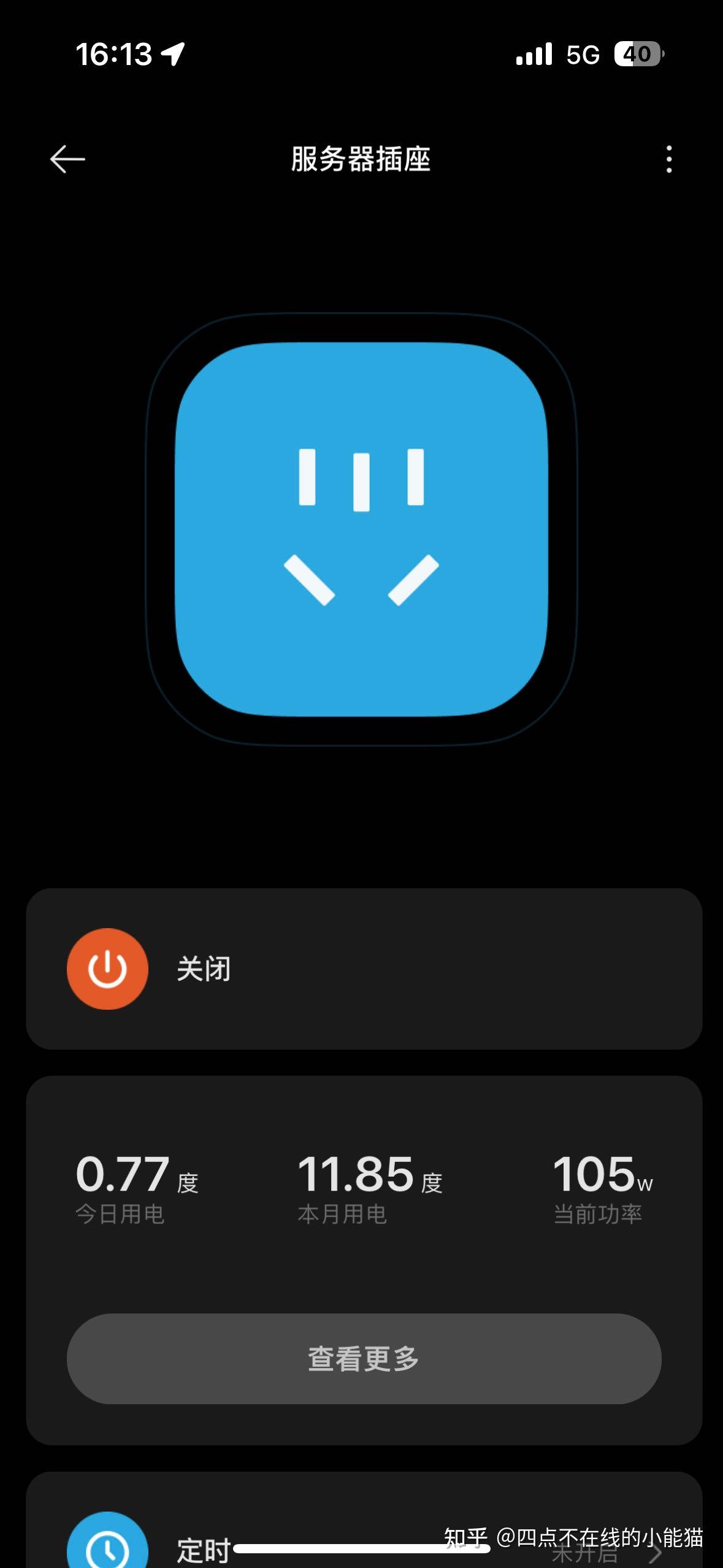723x1568 pixels.
Task: Select the 服务器插座 title
Action: click(x=361, y=158)
